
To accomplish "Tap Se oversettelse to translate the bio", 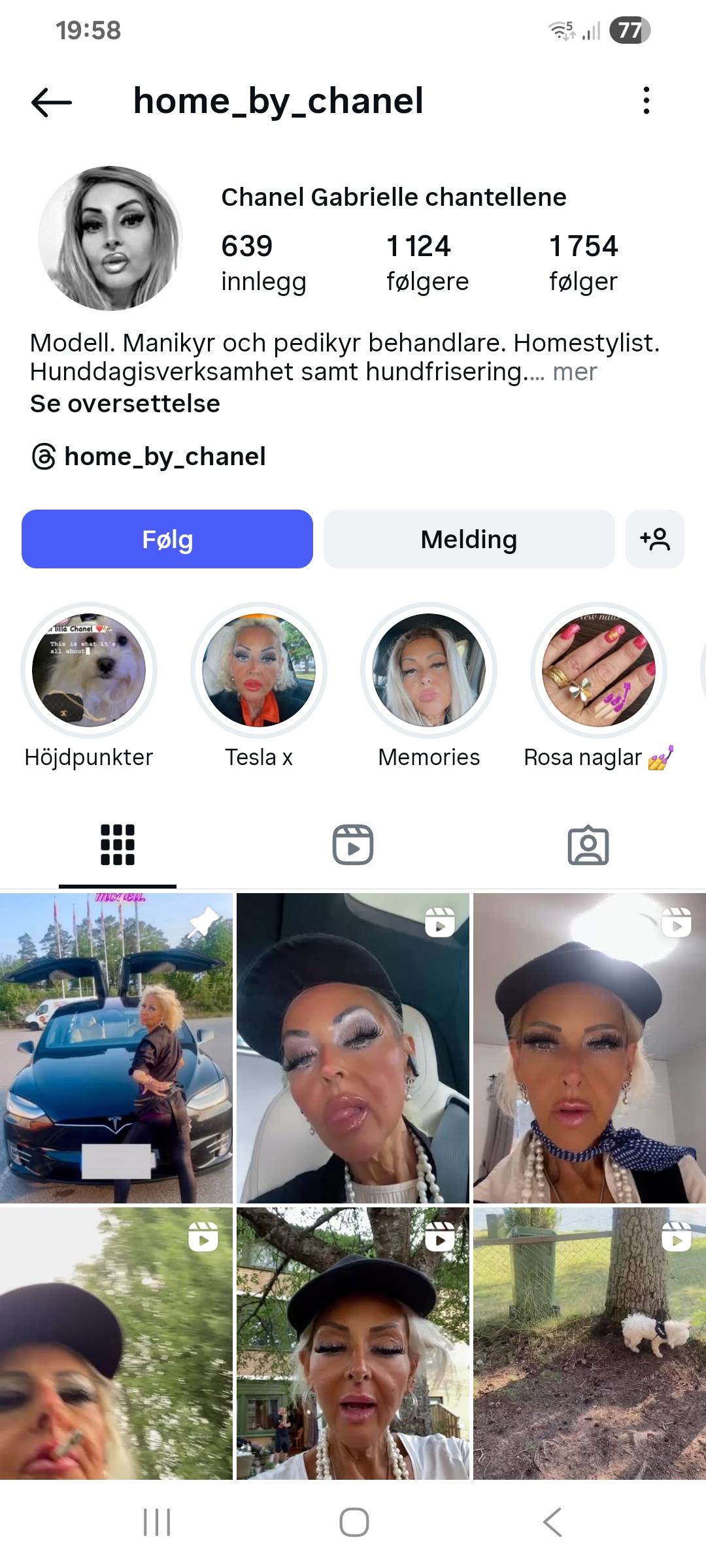I will click(x=125, y=404).
